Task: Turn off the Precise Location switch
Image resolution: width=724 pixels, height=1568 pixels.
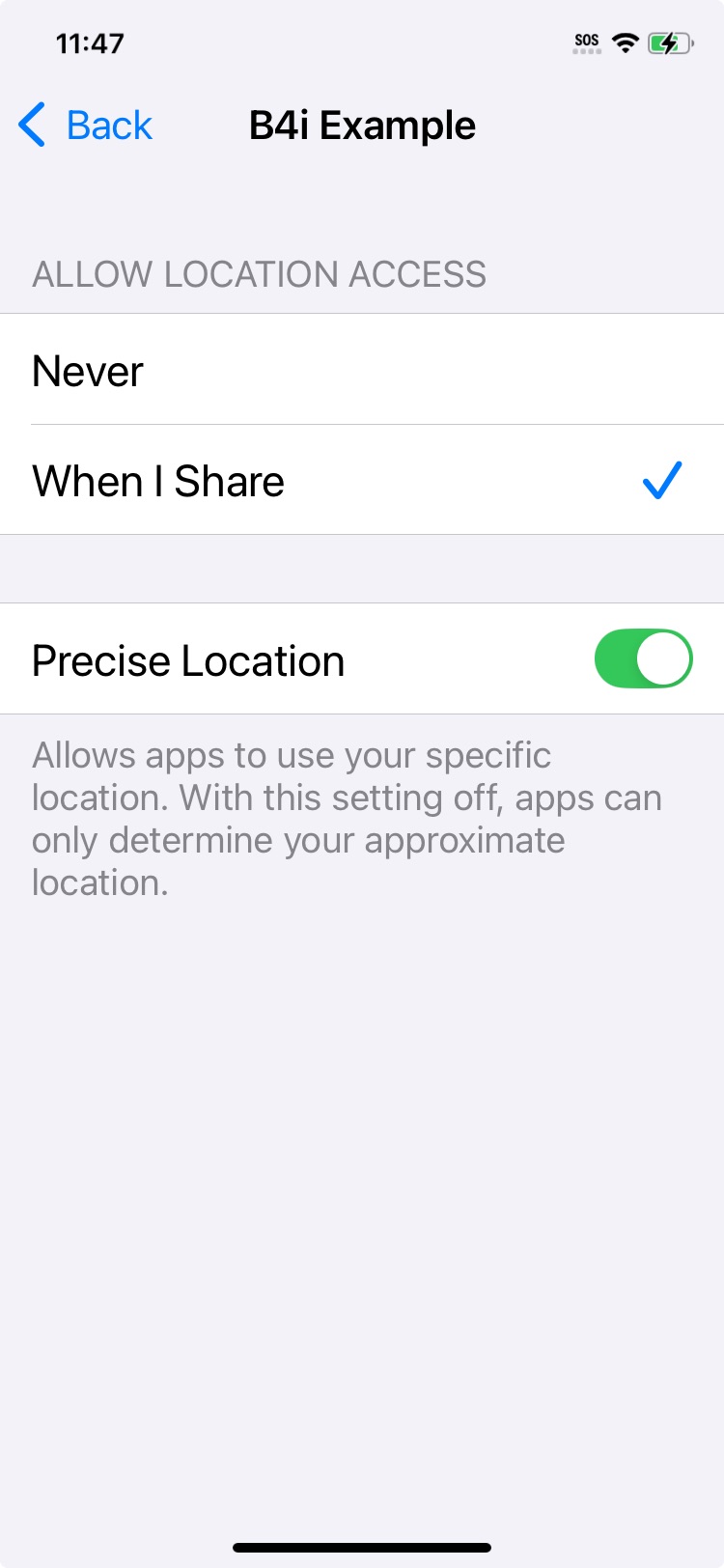Action: point(643,659)
